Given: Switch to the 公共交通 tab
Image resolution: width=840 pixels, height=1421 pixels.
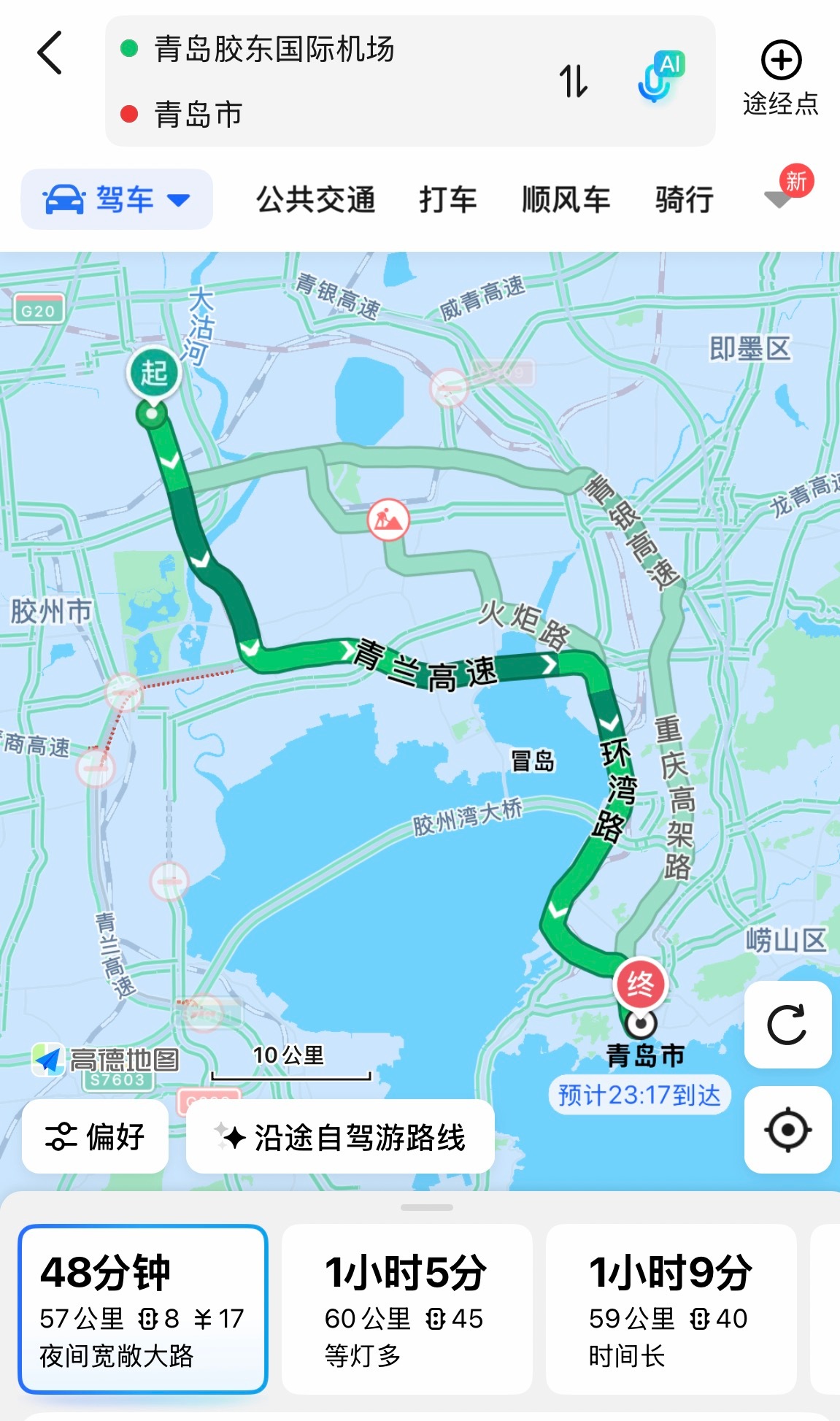Looking at the screenshot, I should 317,198.
